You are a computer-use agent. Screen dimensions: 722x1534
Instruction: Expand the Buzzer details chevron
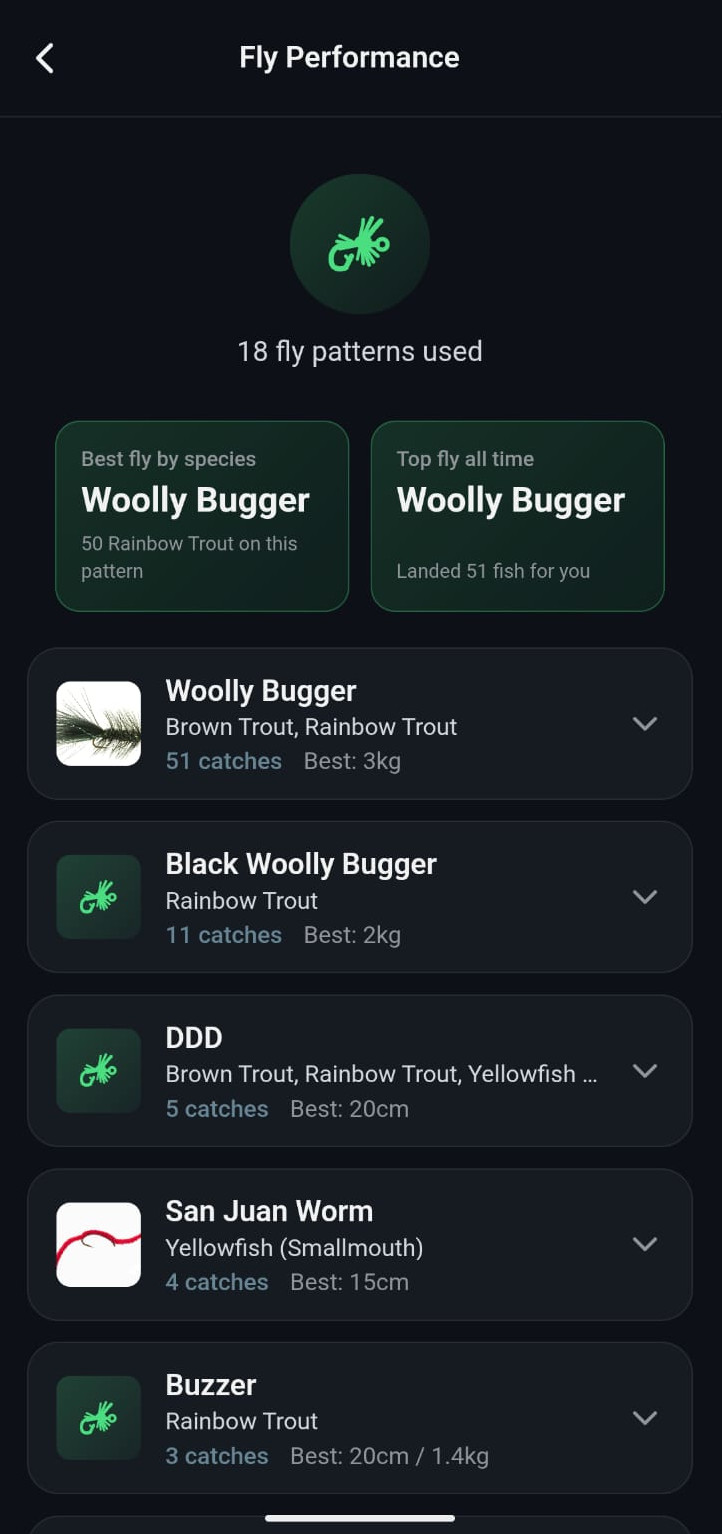645,1418
